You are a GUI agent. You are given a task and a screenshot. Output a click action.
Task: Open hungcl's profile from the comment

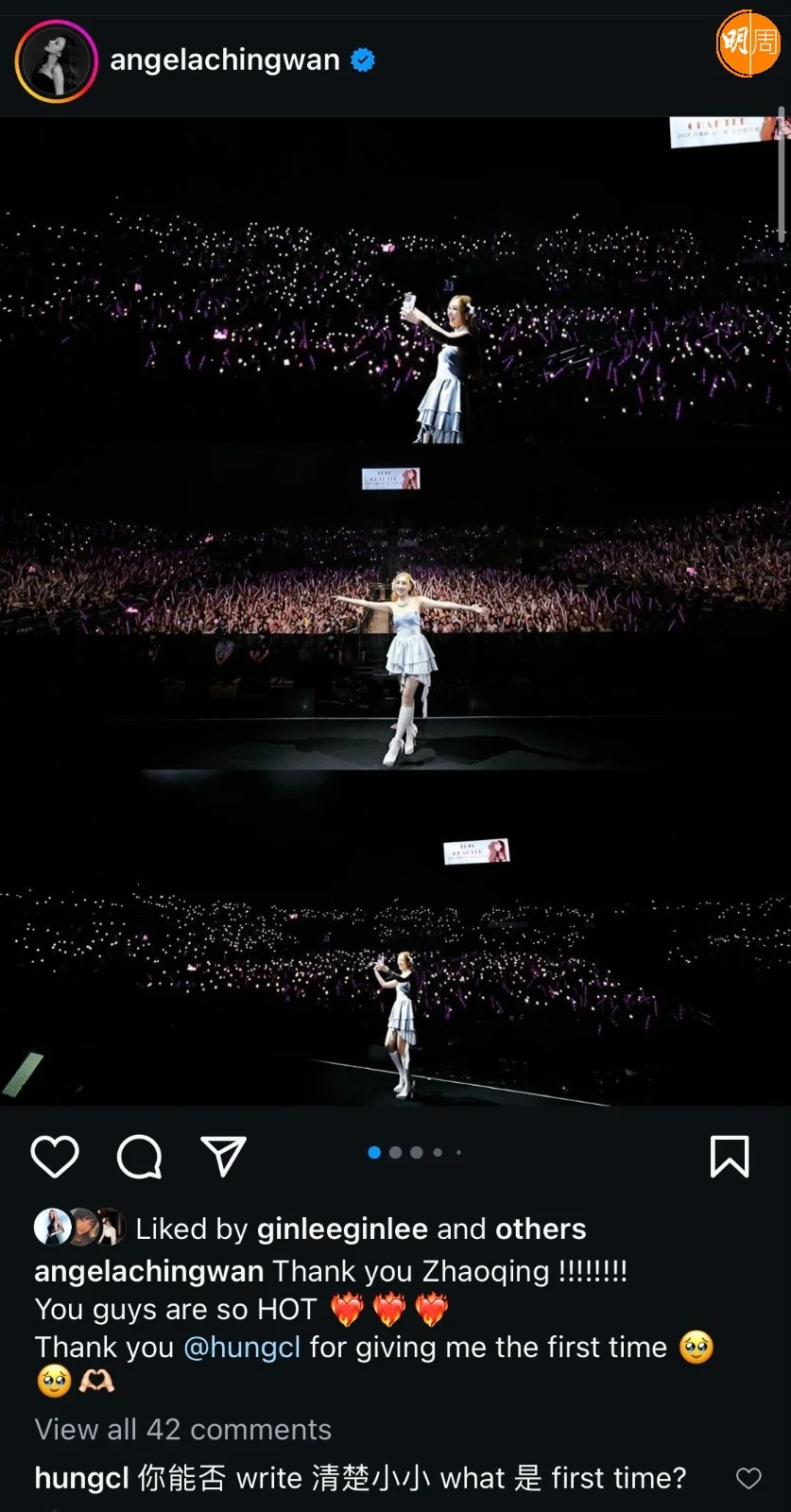[81, 1478]
